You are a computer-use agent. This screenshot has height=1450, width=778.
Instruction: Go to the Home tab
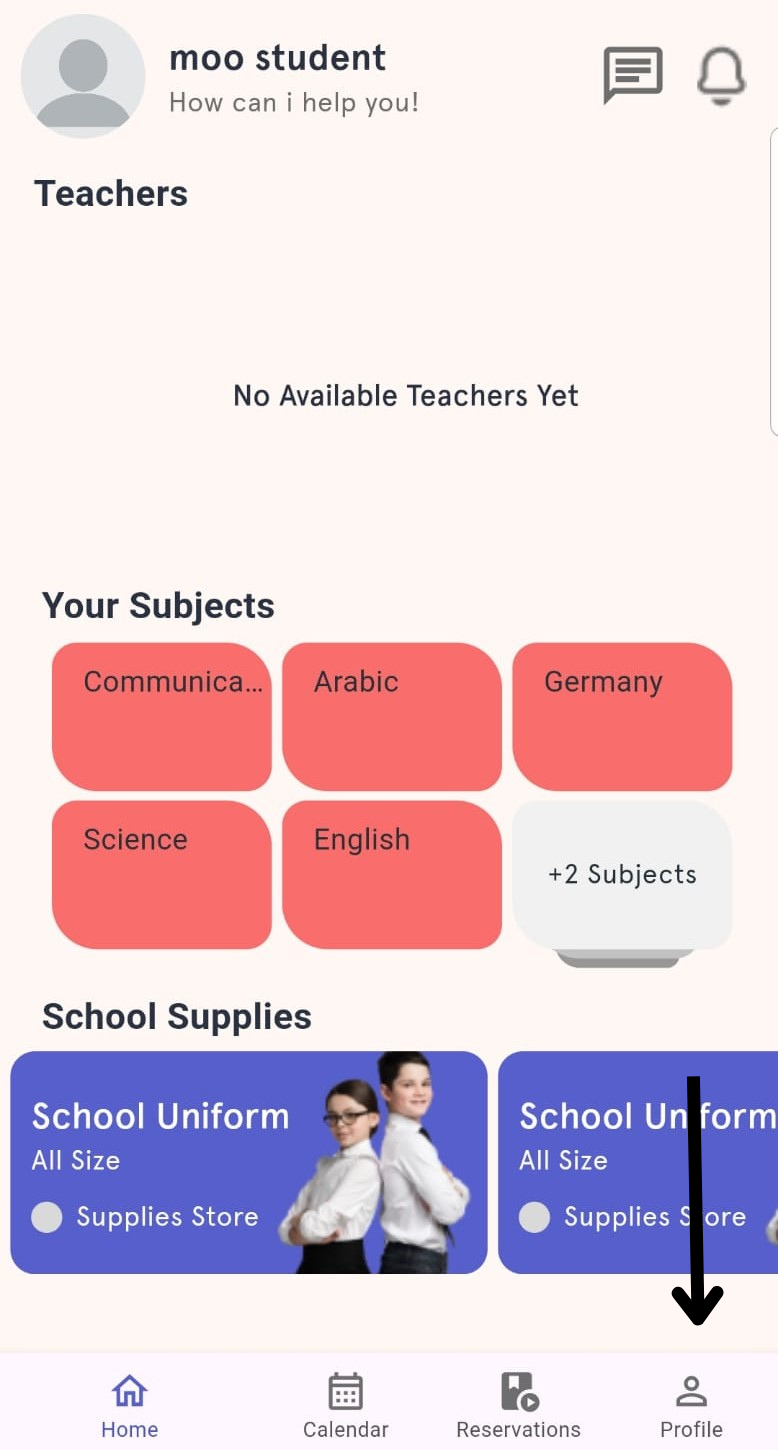click(130, 1405)
